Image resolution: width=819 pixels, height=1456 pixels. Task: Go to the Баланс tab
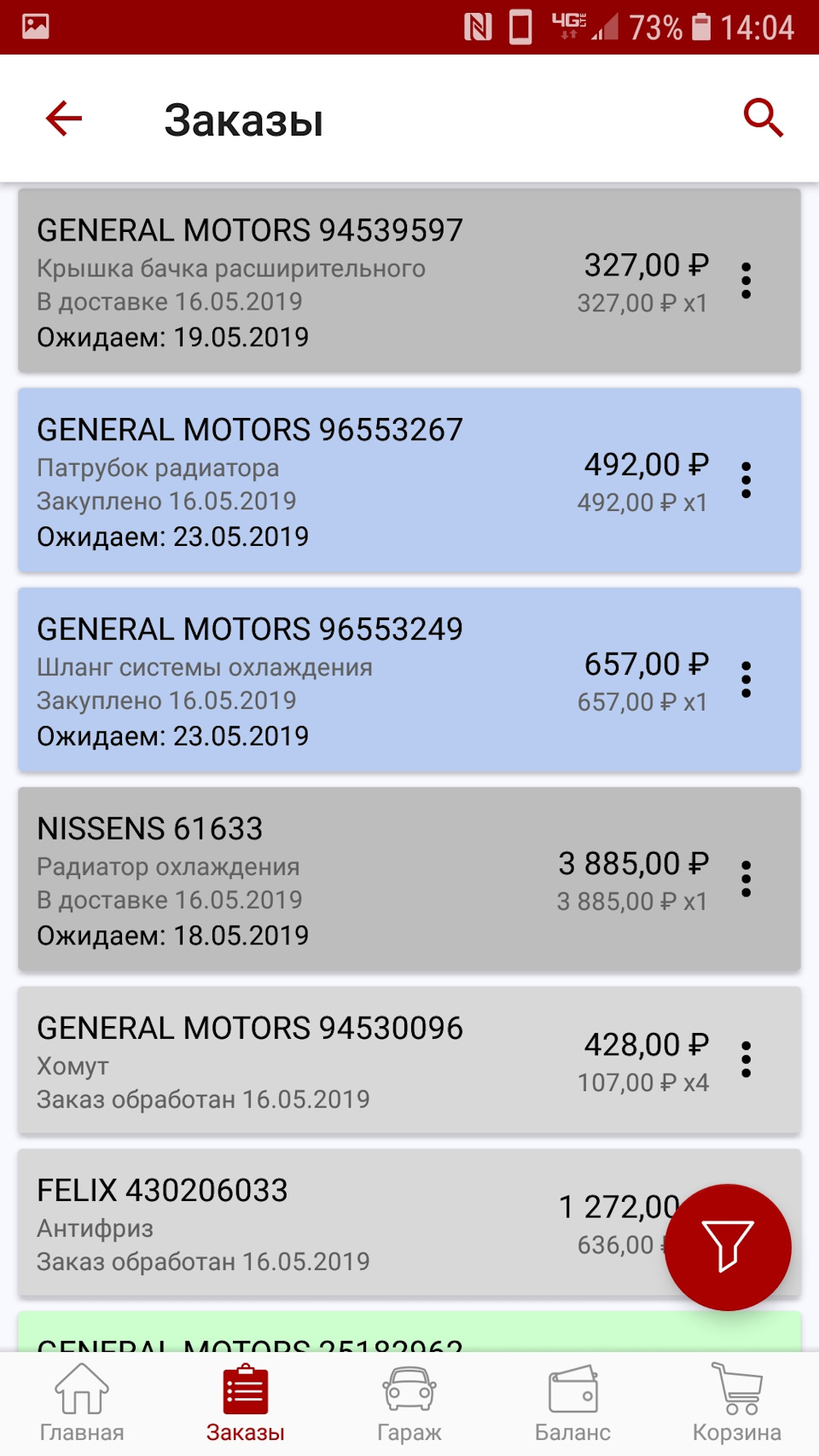pos(572,1404)
